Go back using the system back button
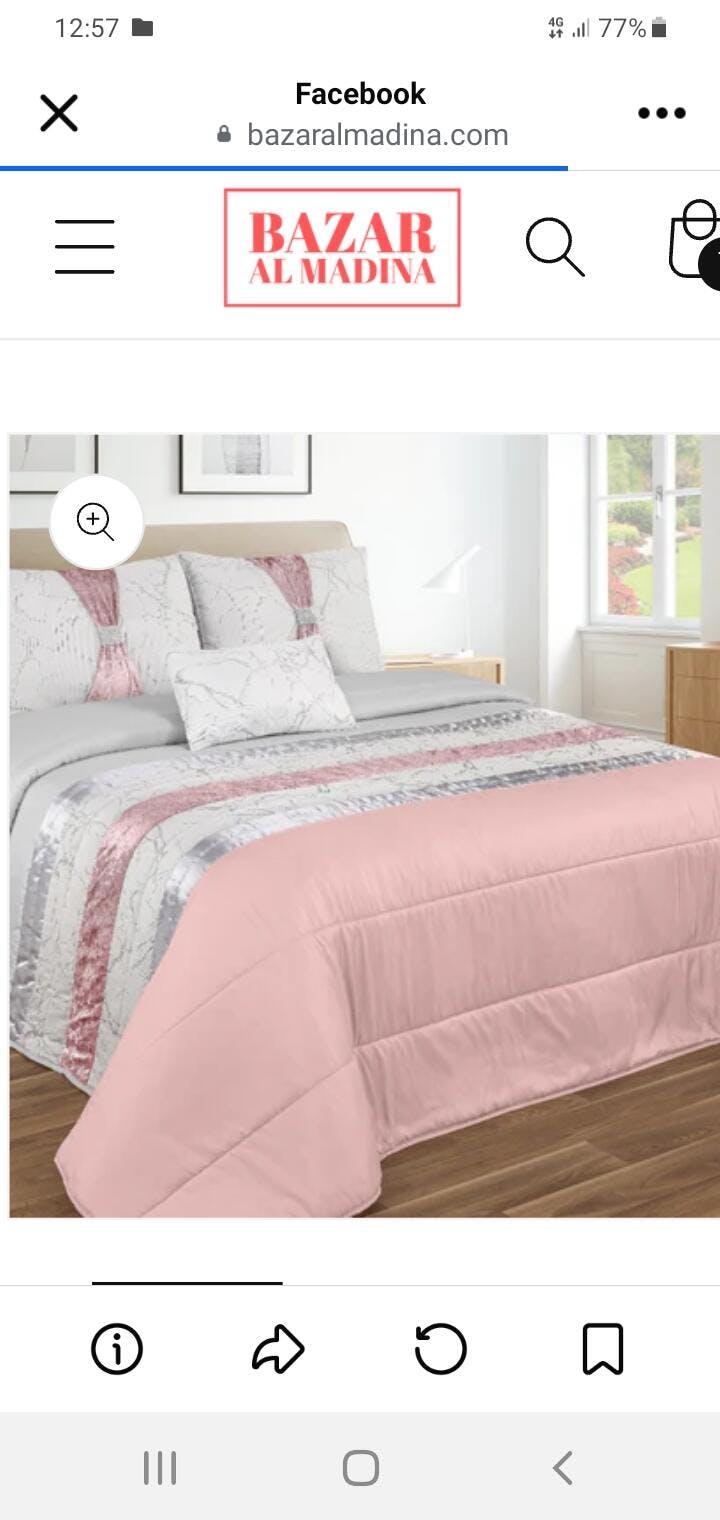 pos(563,1468)
